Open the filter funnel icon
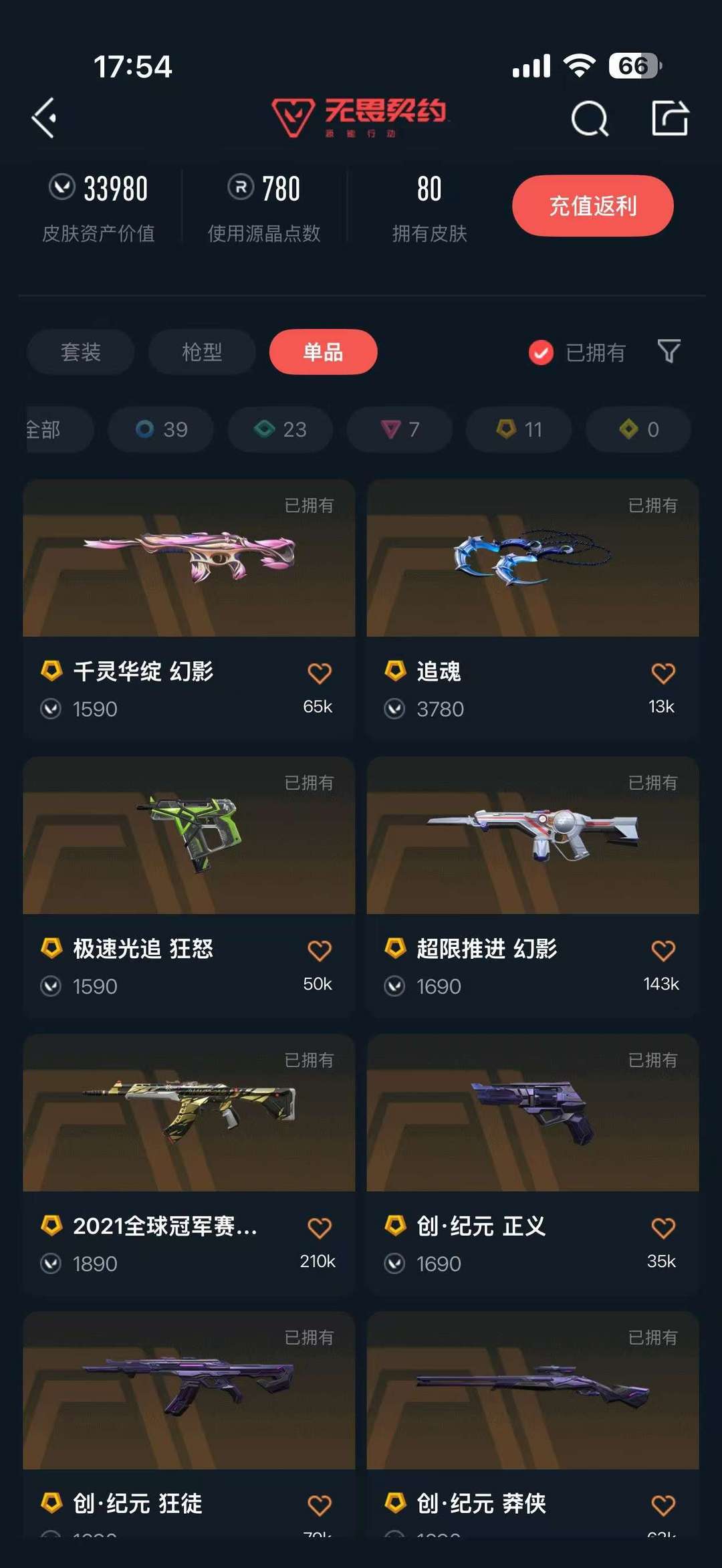722x1568 pixels. tap(669, 351)
